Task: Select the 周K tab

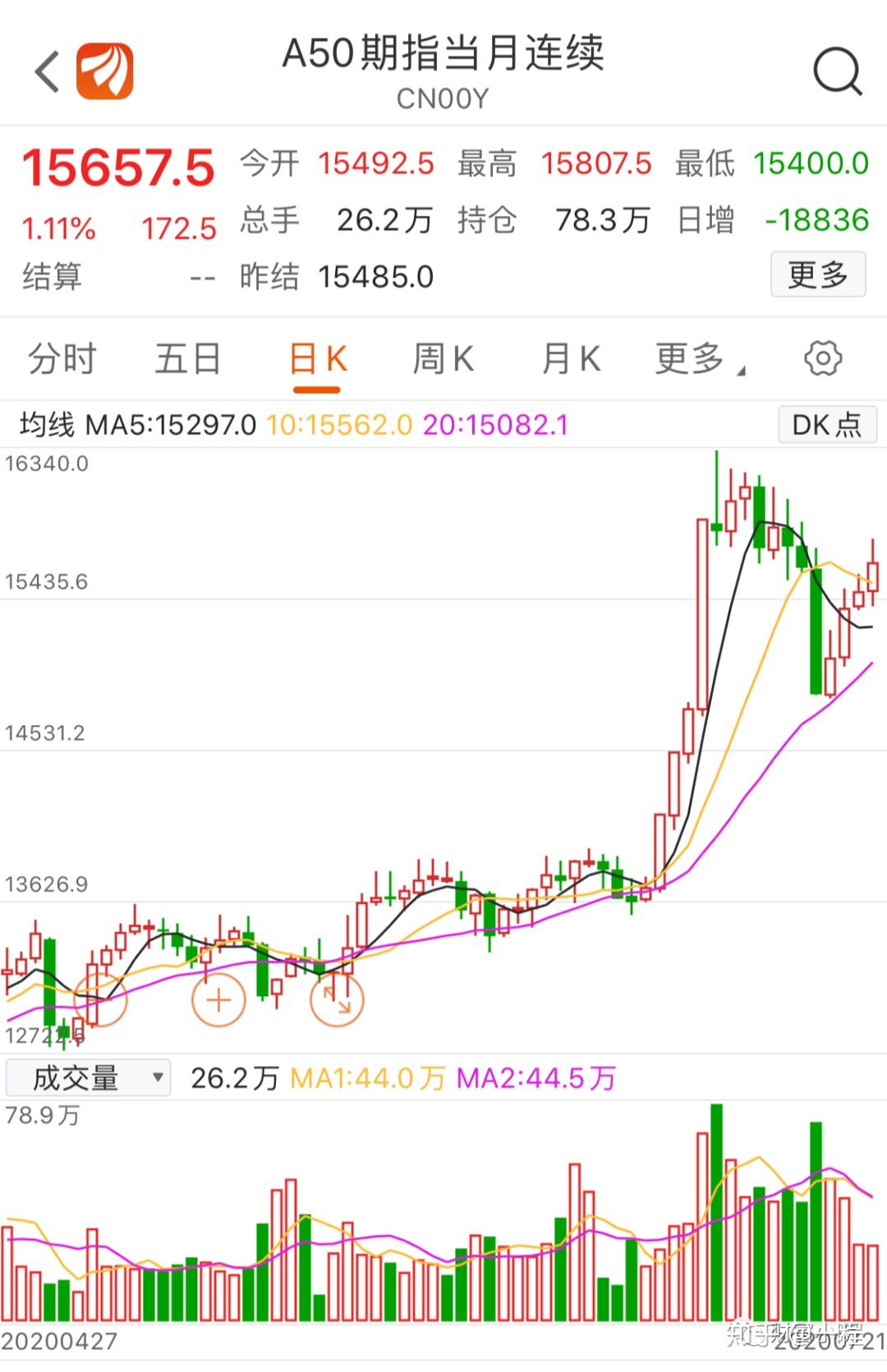Action: (443, 358)
